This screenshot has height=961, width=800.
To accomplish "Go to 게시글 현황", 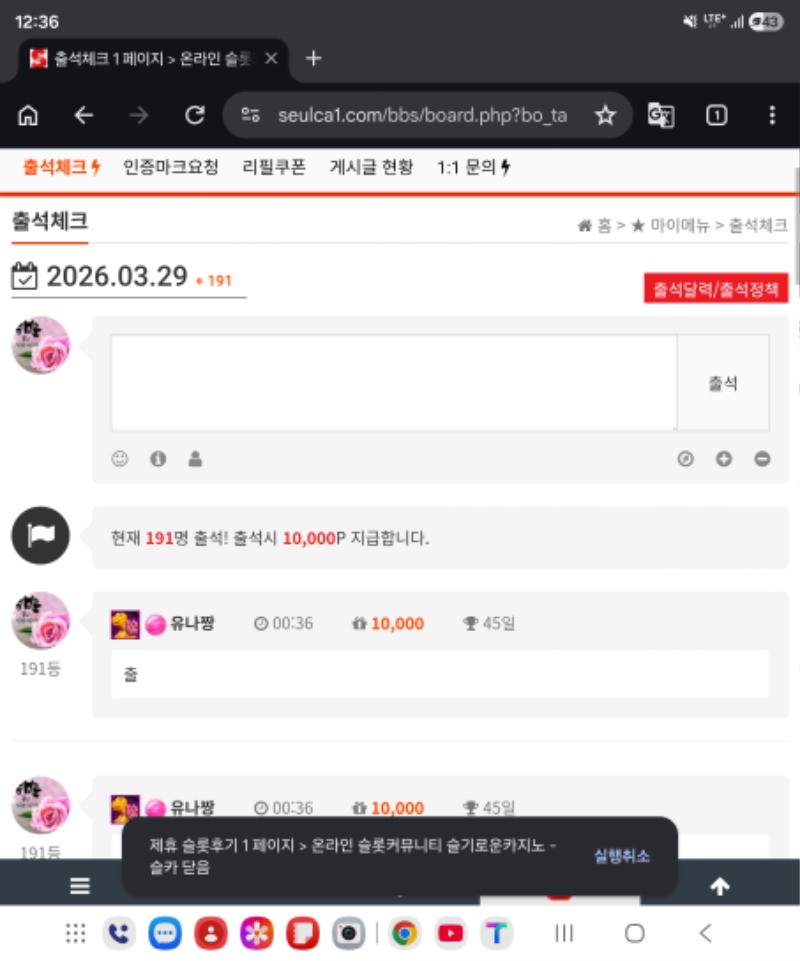I will coord(371,167).
